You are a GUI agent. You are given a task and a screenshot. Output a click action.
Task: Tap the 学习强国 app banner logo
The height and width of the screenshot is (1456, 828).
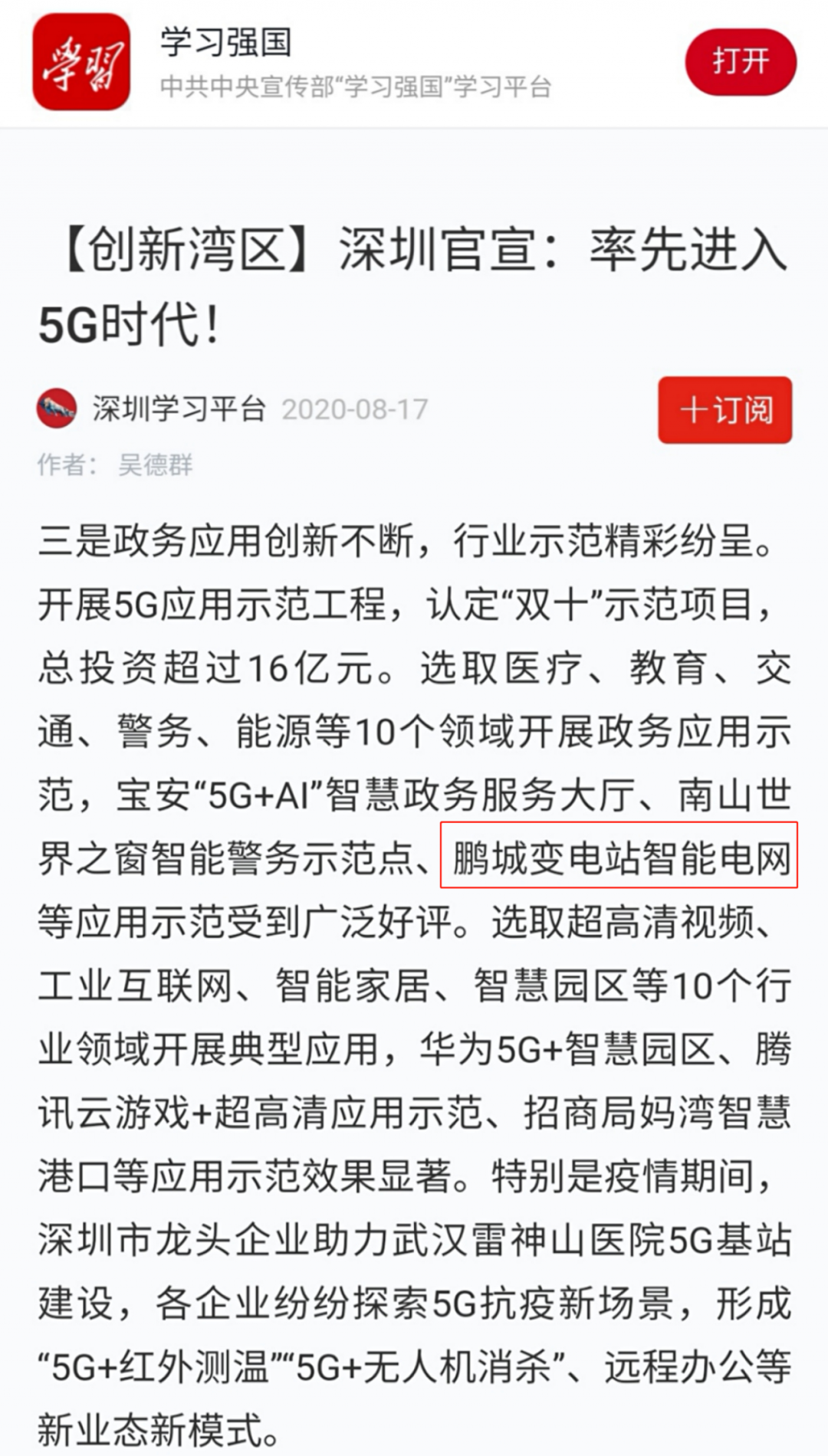(x=81, y=62)
